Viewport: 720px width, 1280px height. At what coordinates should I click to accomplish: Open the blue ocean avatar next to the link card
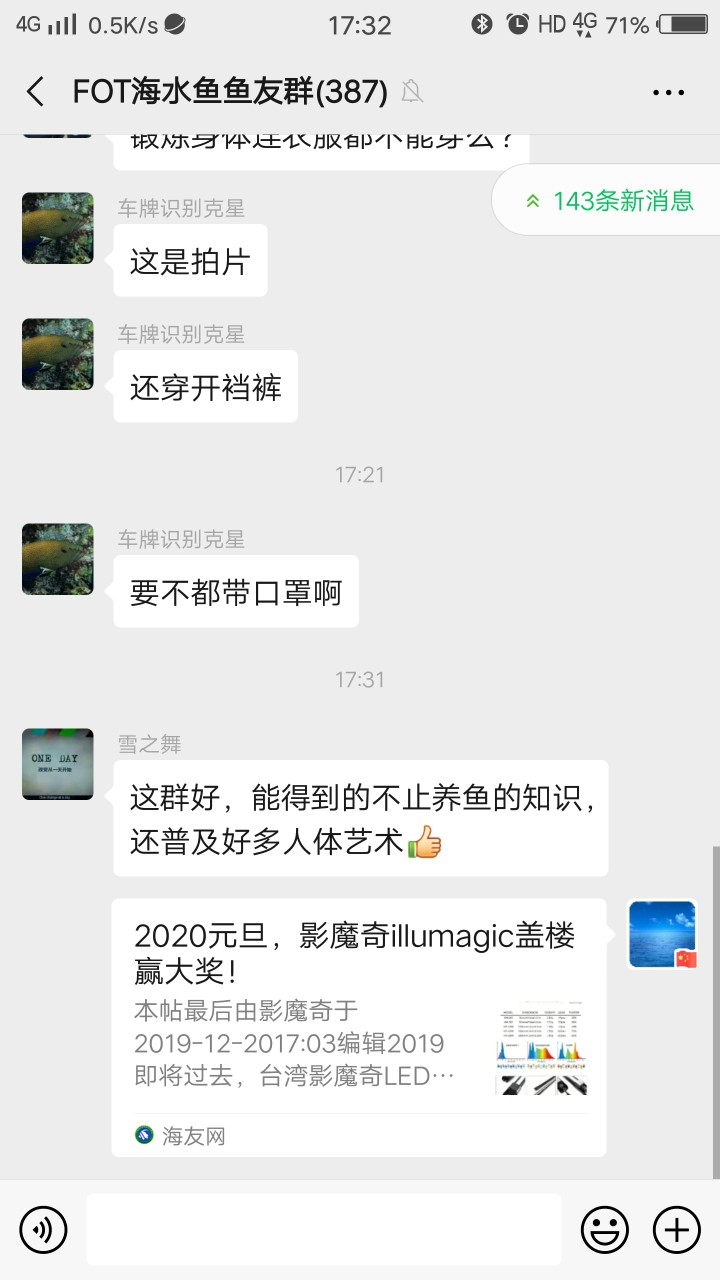pos(662,934)
